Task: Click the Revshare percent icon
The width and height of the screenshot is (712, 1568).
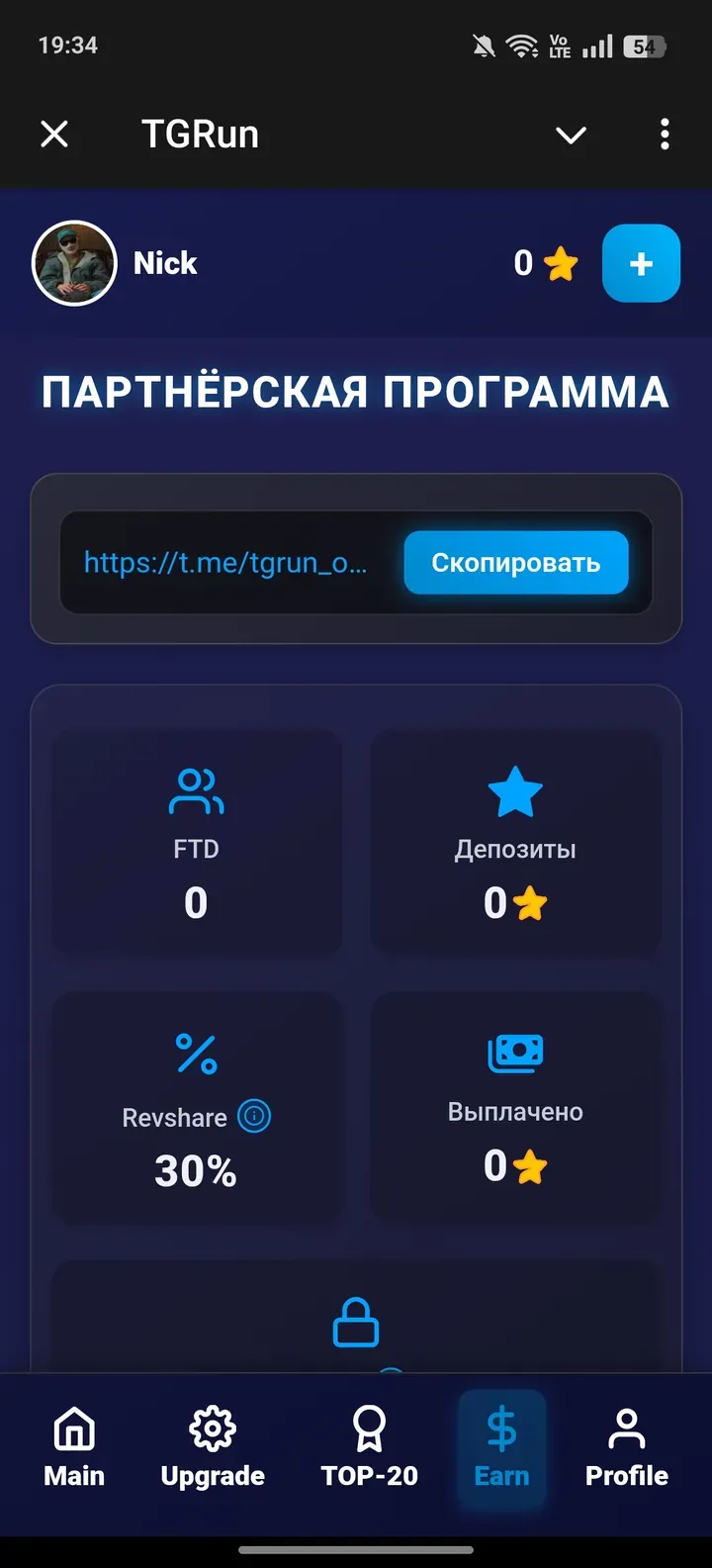Action: (x=196, y=1053)
